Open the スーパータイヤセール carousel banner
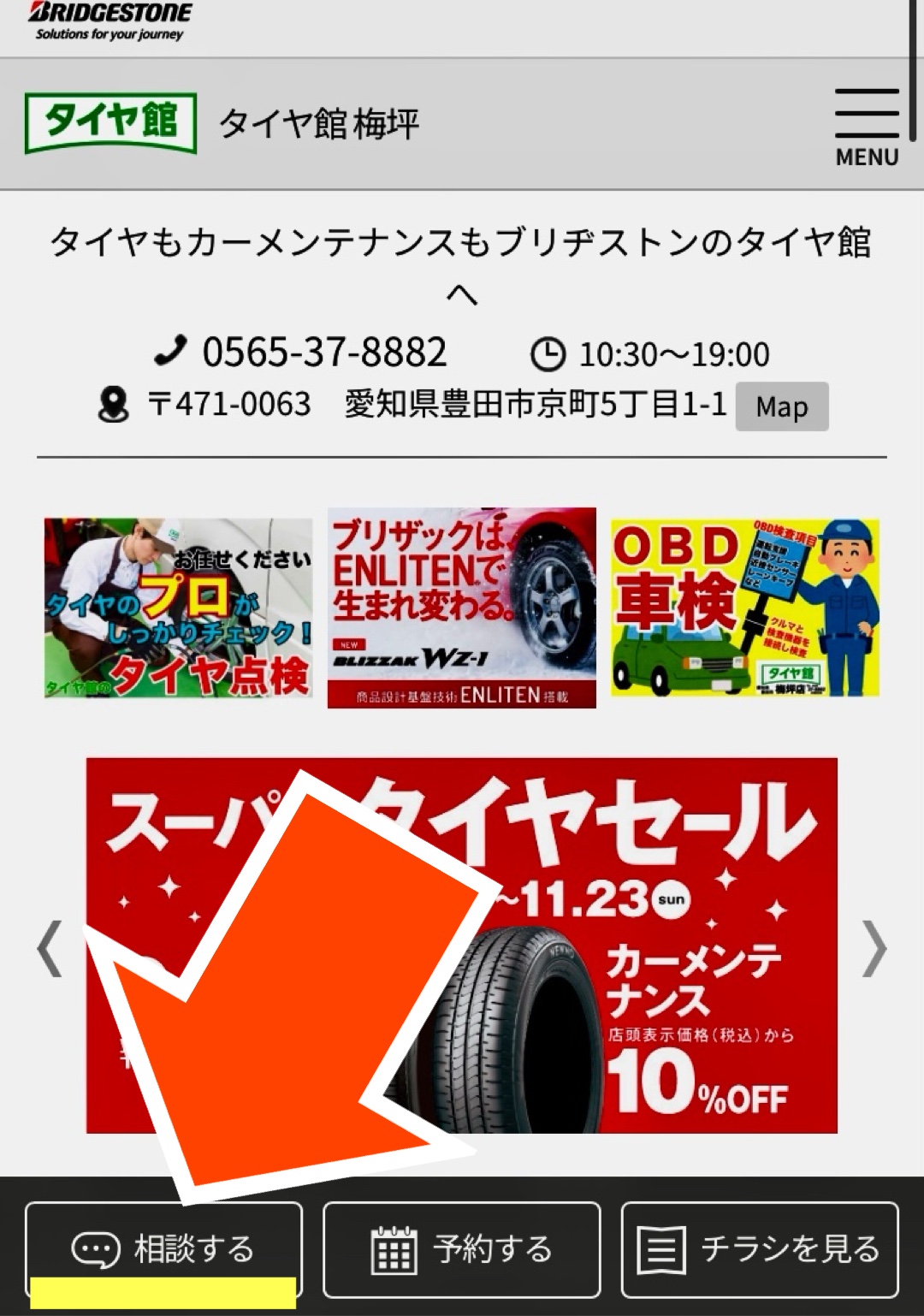This screenshot has height=1316, width=924. (462, 946)
